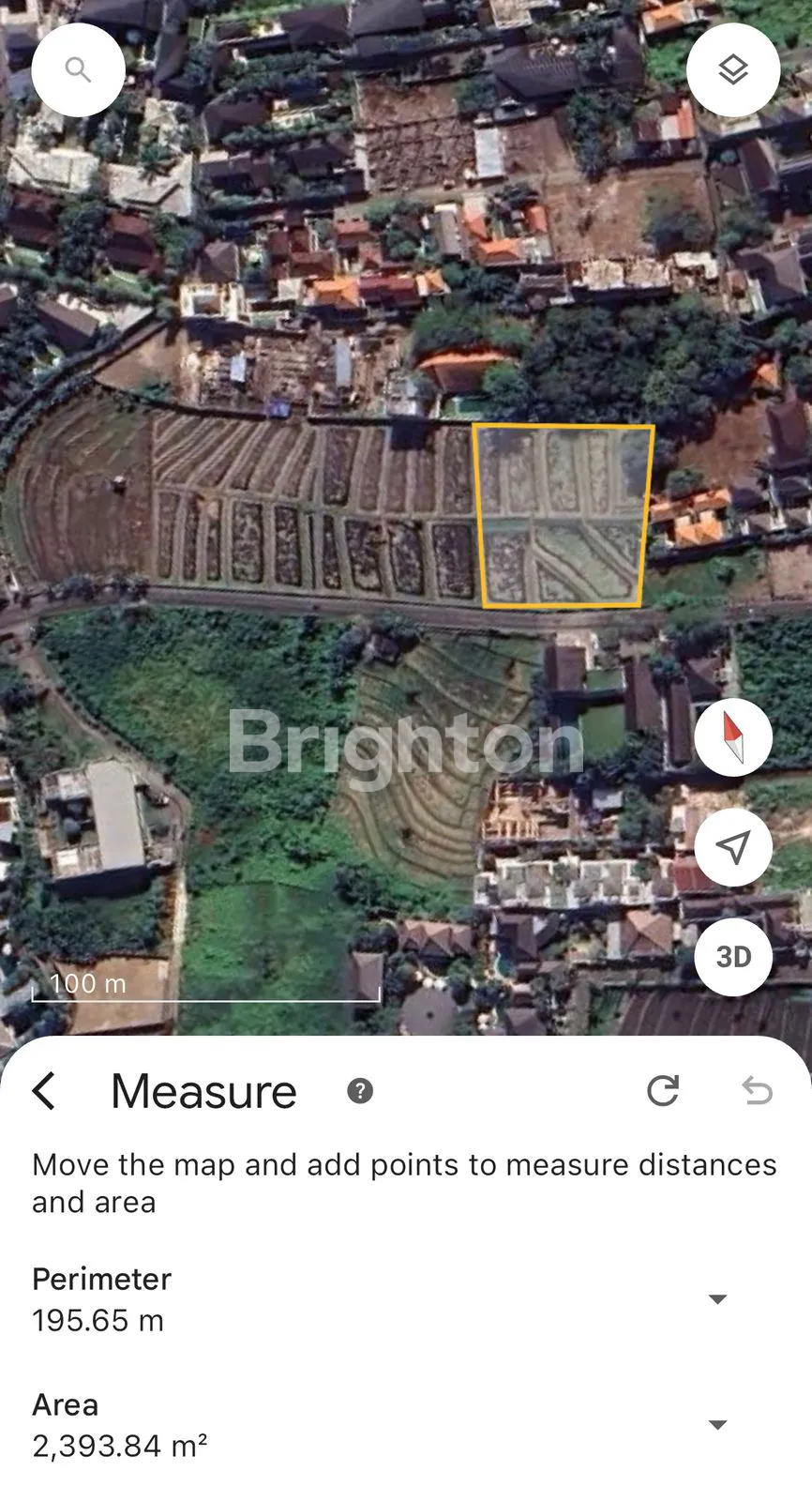Expand the Perimeter unit dropdown
The image size is (812, 1501).
717,1299
